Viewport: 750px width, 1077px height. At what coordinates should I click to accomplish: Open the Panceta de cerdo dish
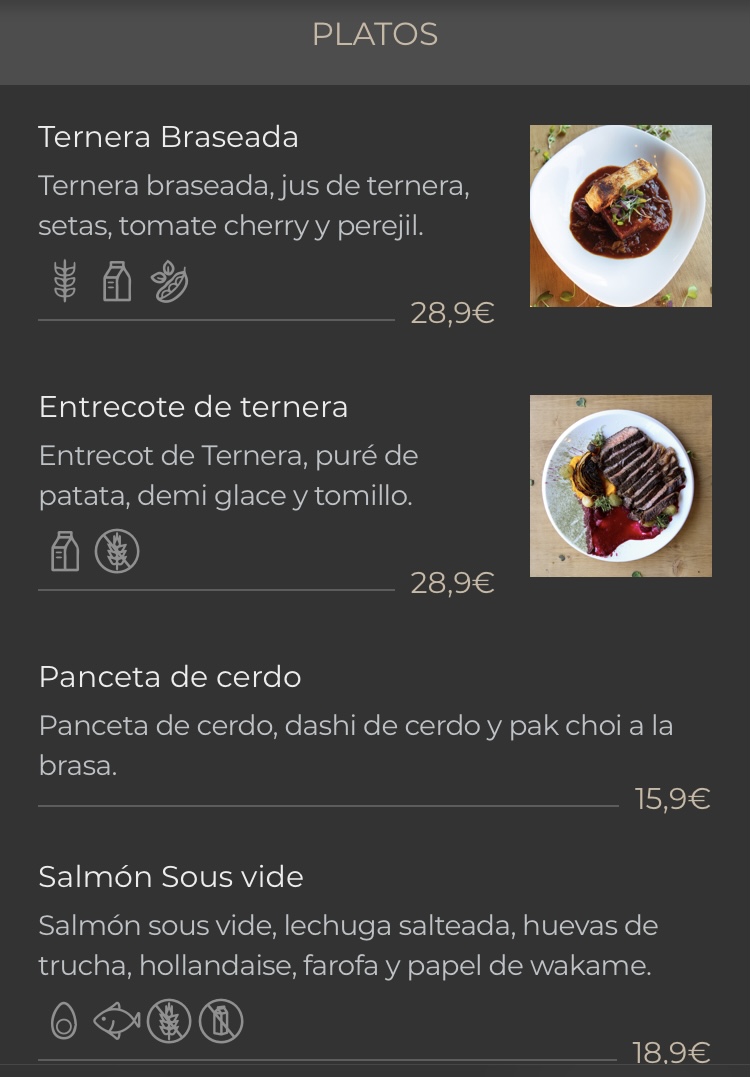(169, 677)
